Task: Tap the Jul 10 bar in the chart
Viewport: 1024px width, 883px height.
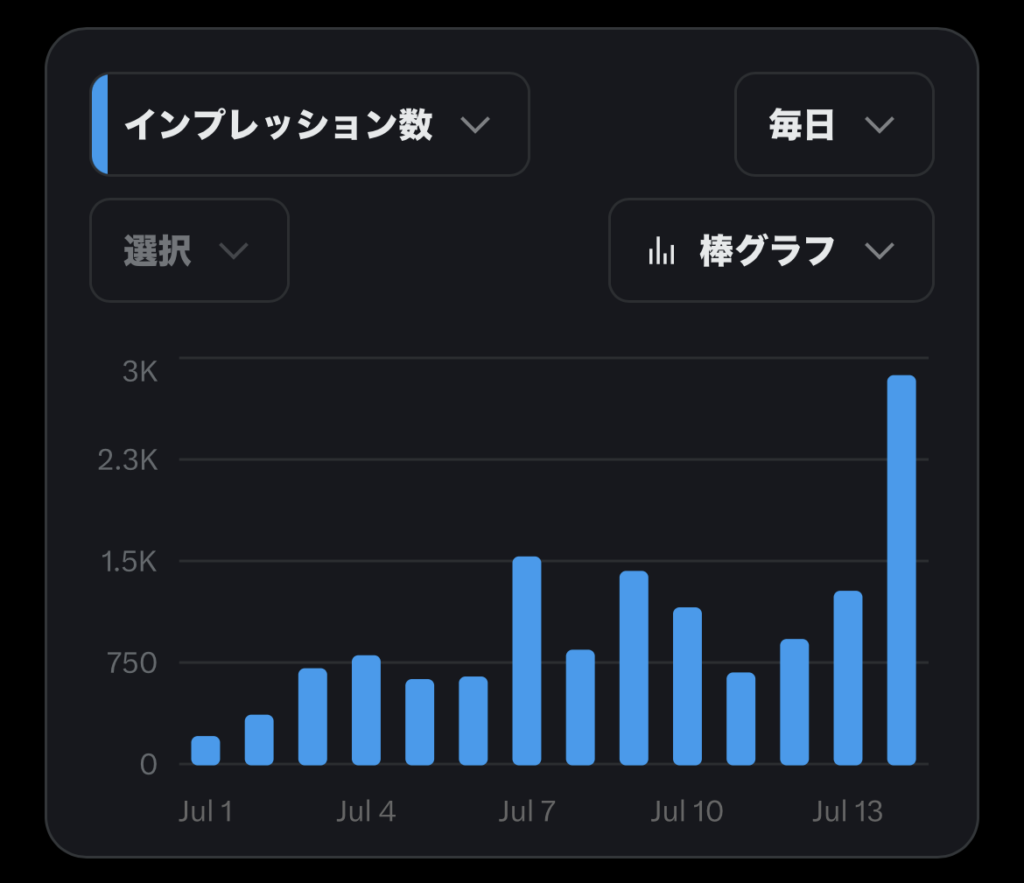Action: pyautogui.click(x=688, y=686)
